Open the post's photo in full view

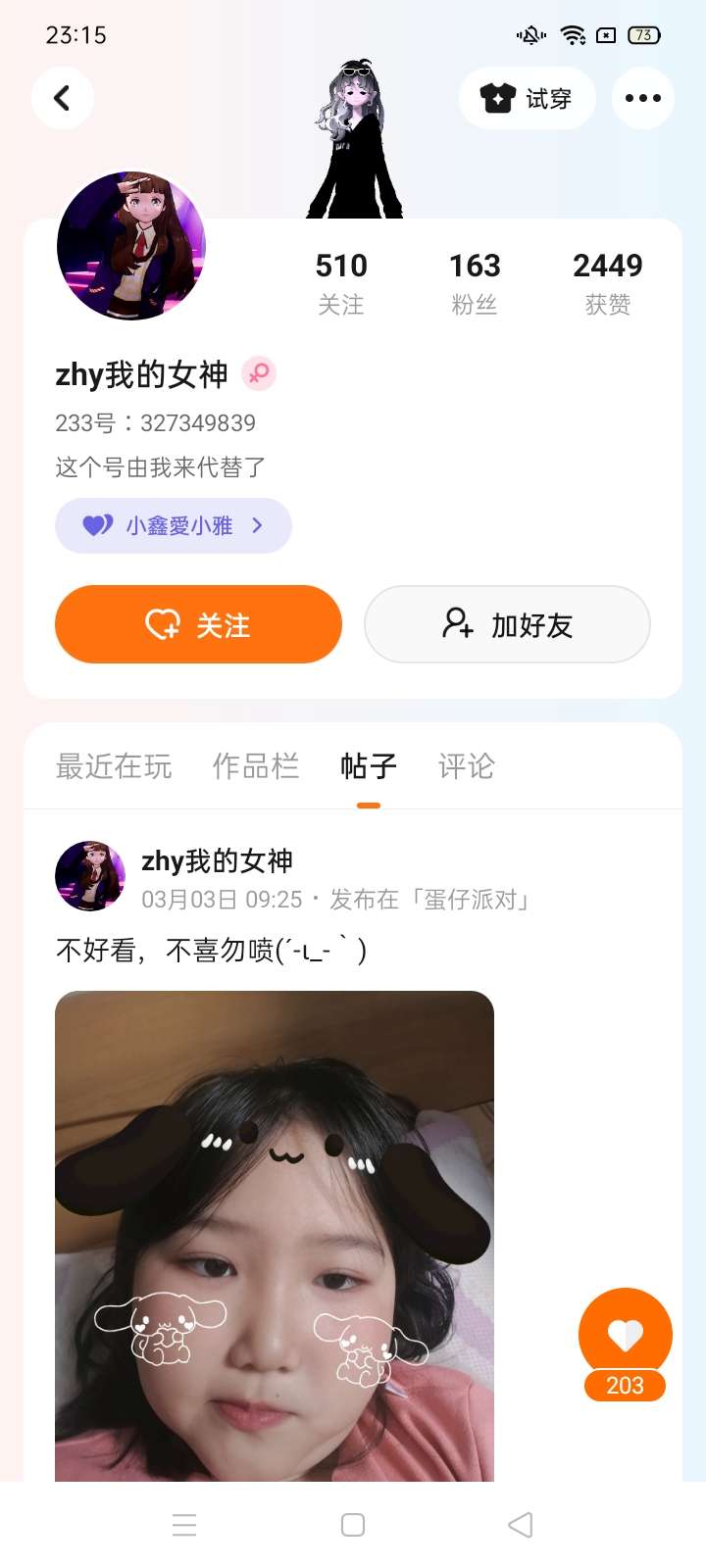click(x=275, y=1235)
